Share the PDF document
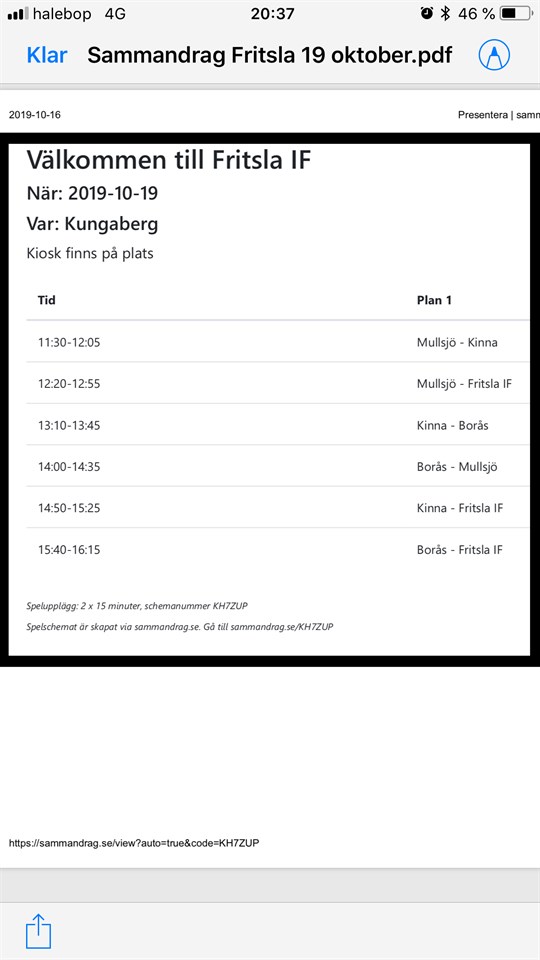Image resolution: width=540 pixels, height=960 pixels. (x=38, y=931)
